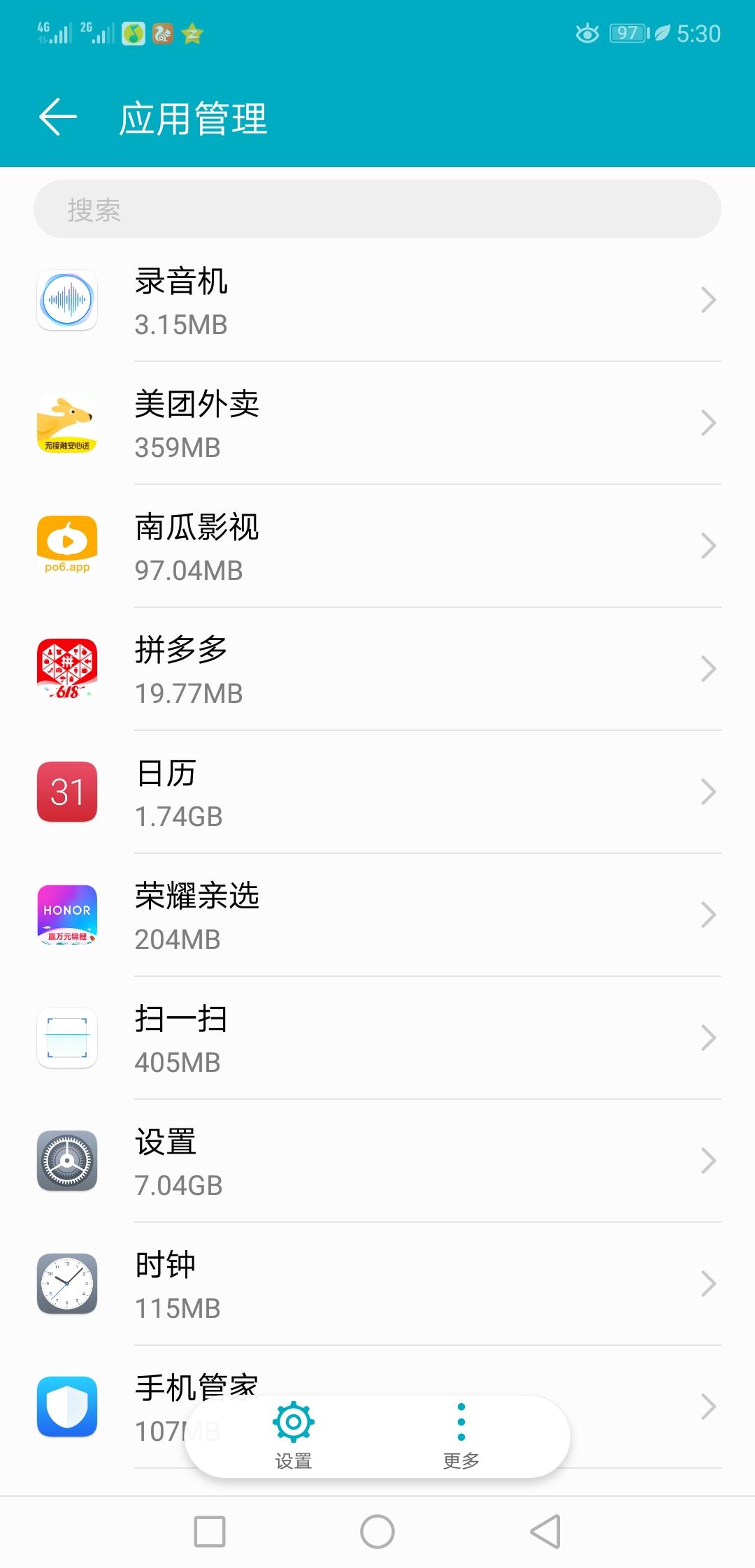755x1568 pixels.
Task: Tap the 搜索 search field
Action: pos(377,209)
